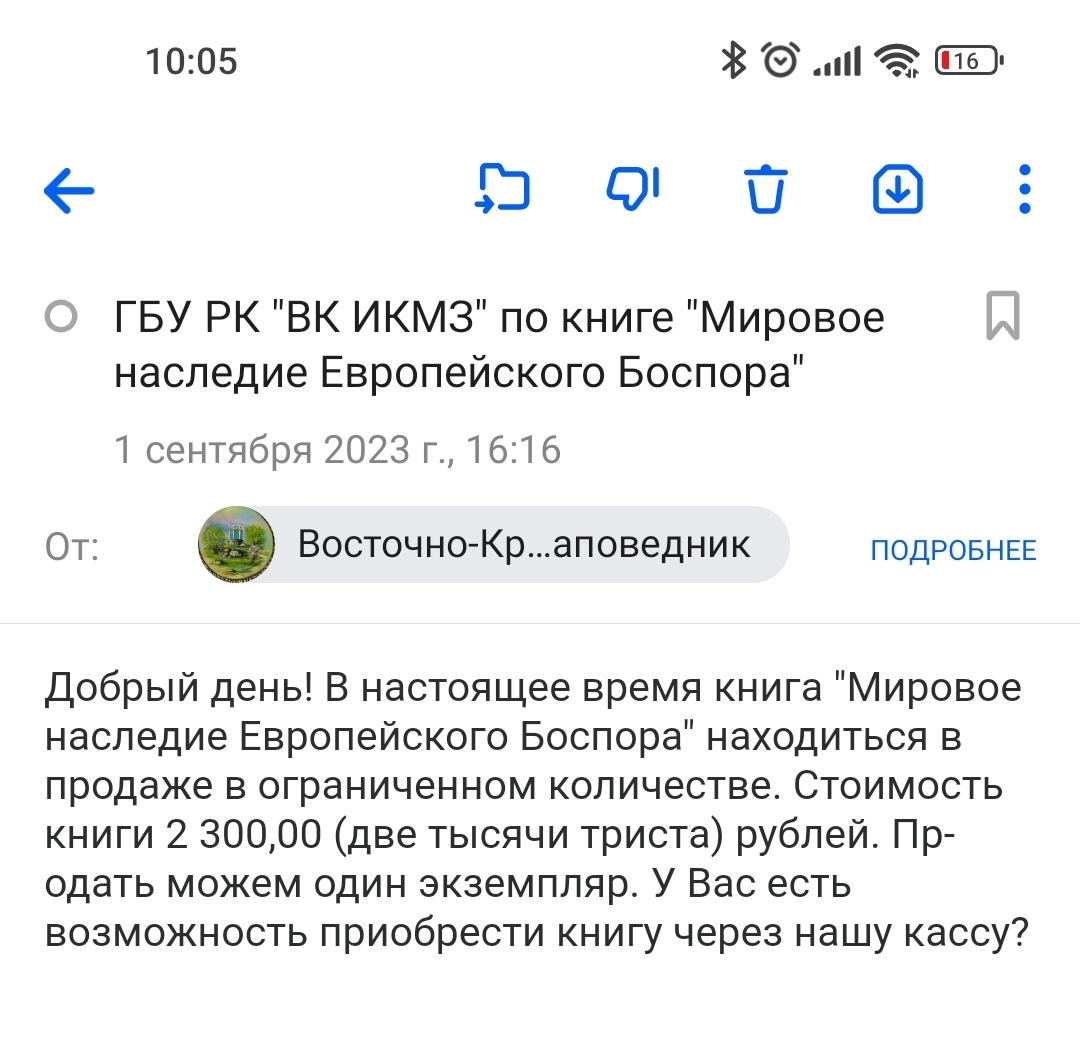Move this email to a folder
Image resolution: width=1080 pixels, height=1064 pixels.
click(x=501, y=189)
